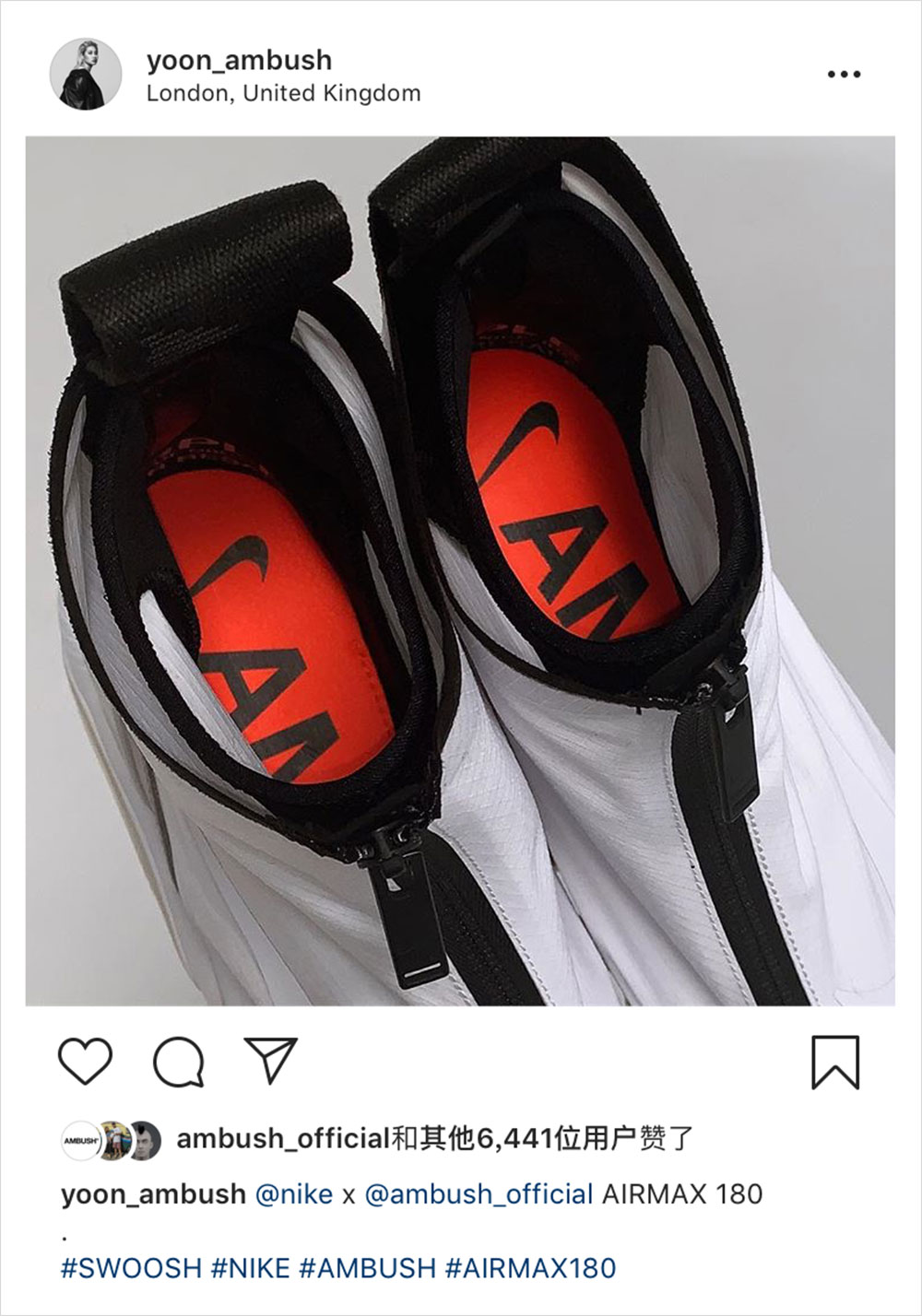Viewport: 922px width, 1316px height.
Task: Open the #NIKE hashtag
Action: (250, 1268)
